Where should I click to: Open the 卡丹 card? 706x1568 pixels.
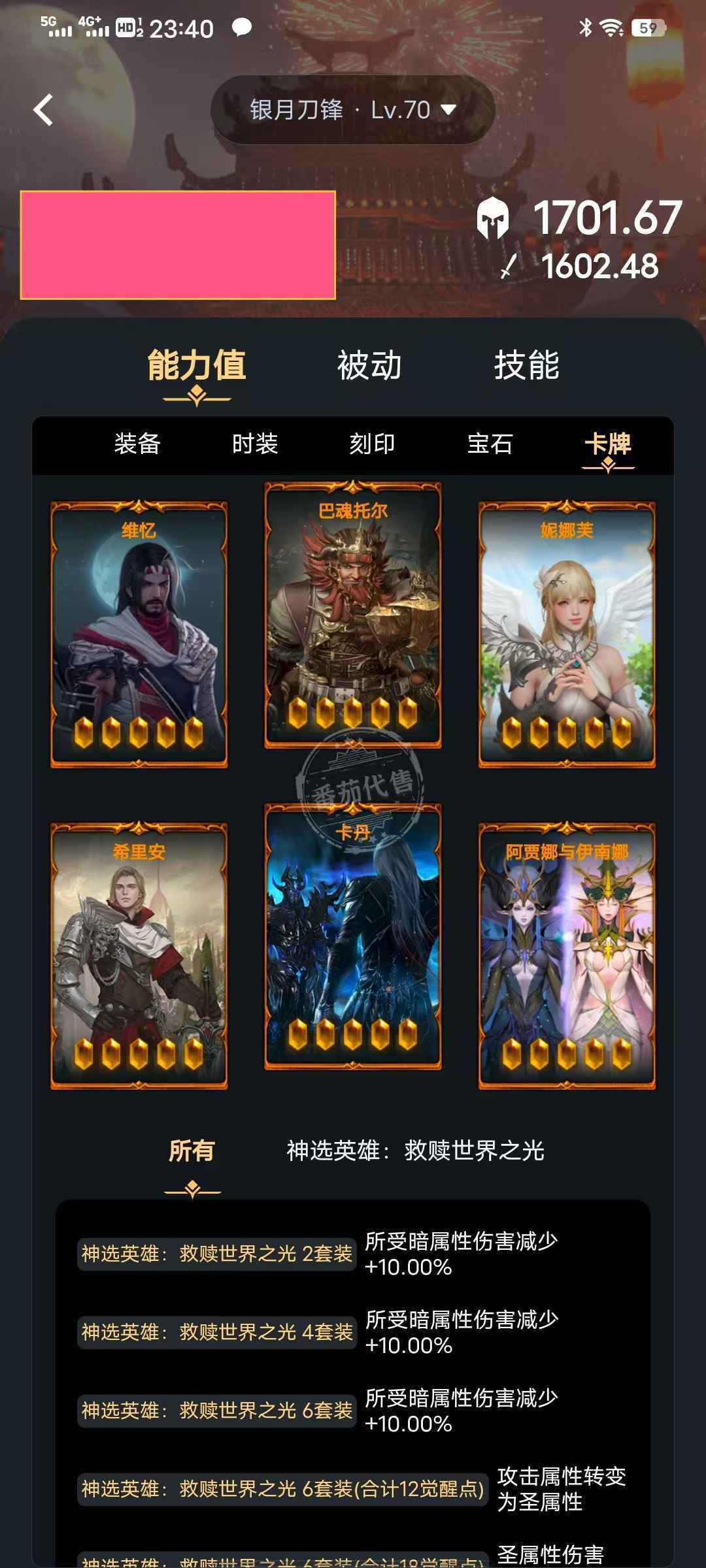(352, 936)
